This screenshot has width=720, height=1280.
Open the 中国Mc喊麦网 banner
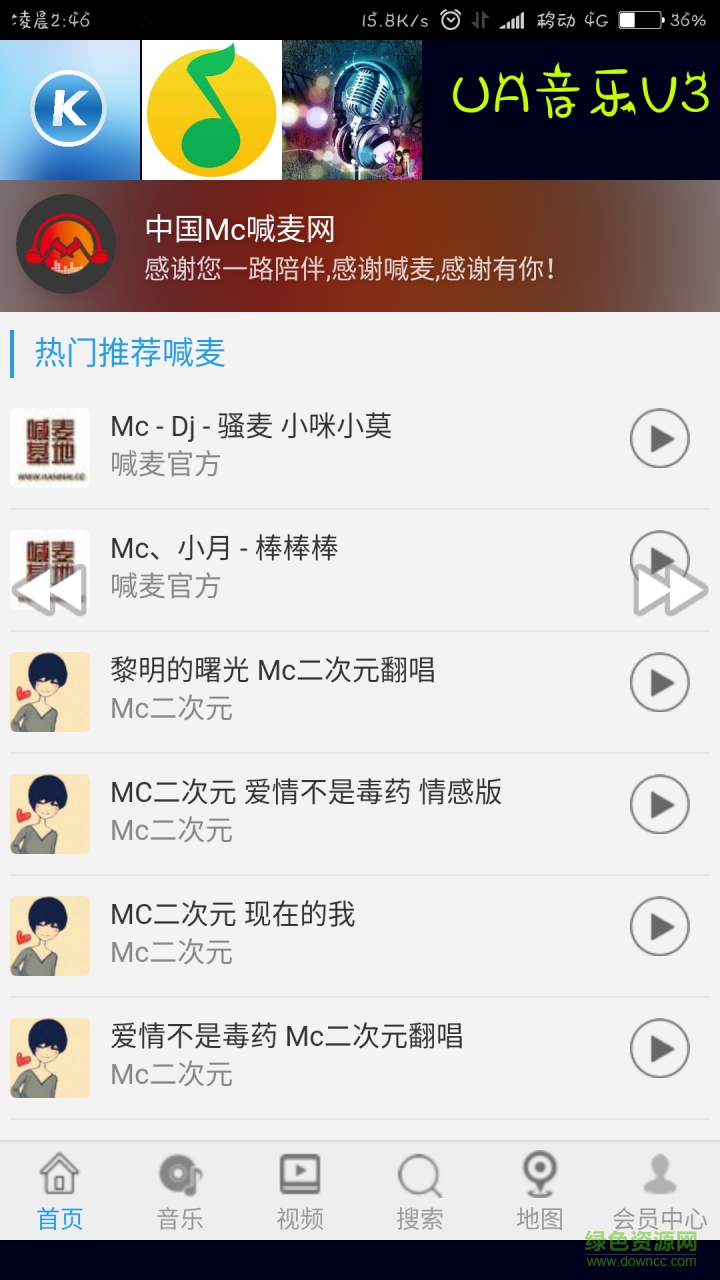(x=360, y=246)
